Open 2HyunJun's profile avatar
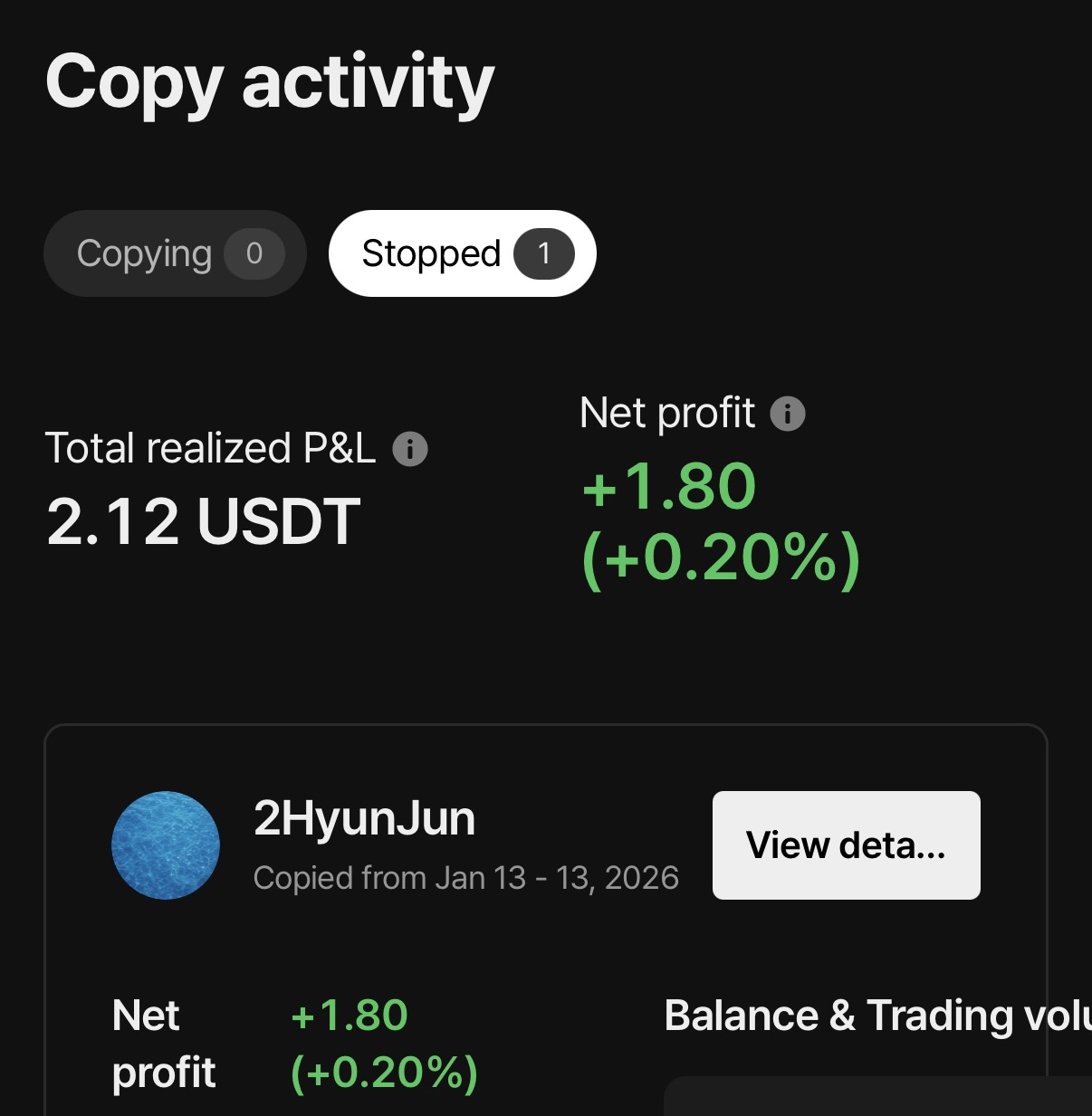 pos(166,845)
